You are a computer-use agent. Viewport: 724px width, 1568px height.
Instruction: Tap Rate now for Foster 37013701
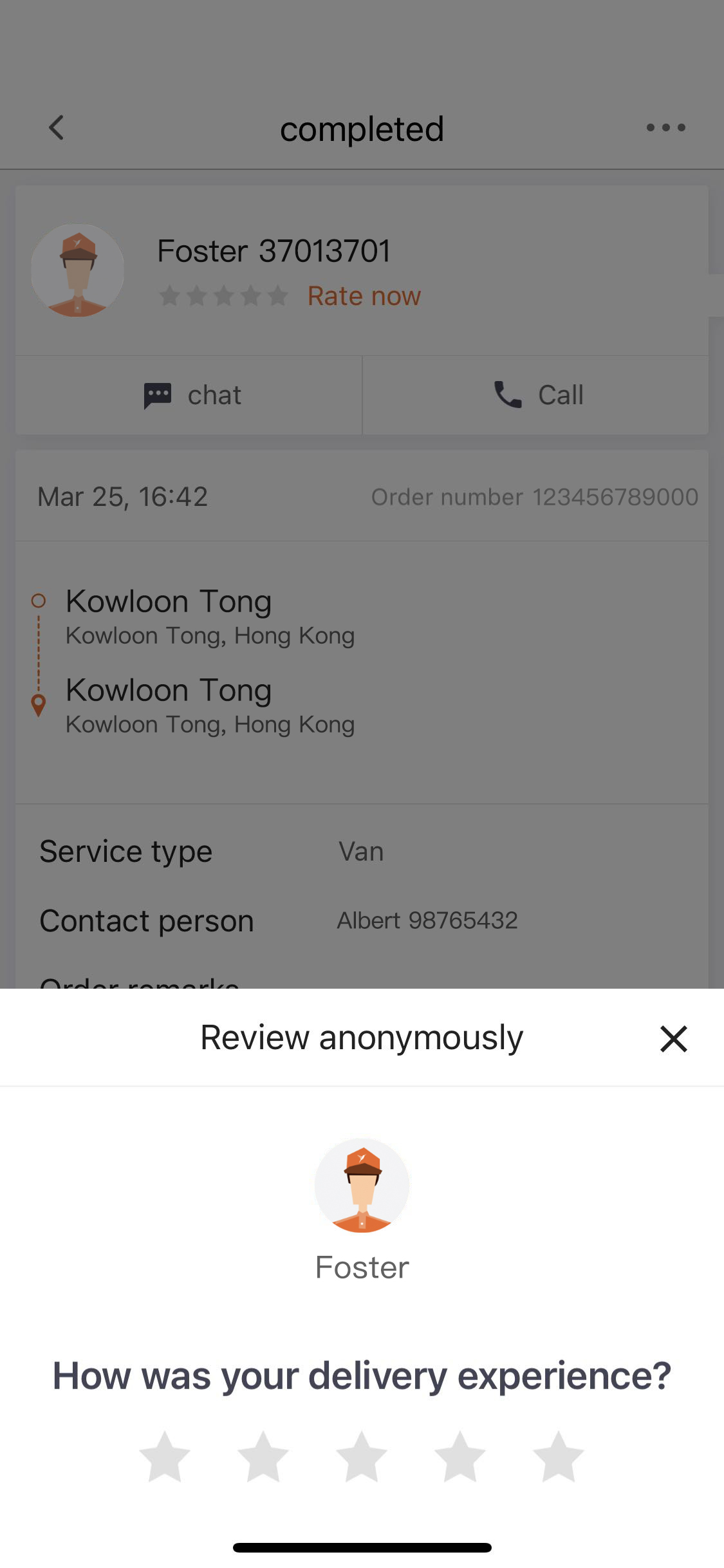pos(364,295)
